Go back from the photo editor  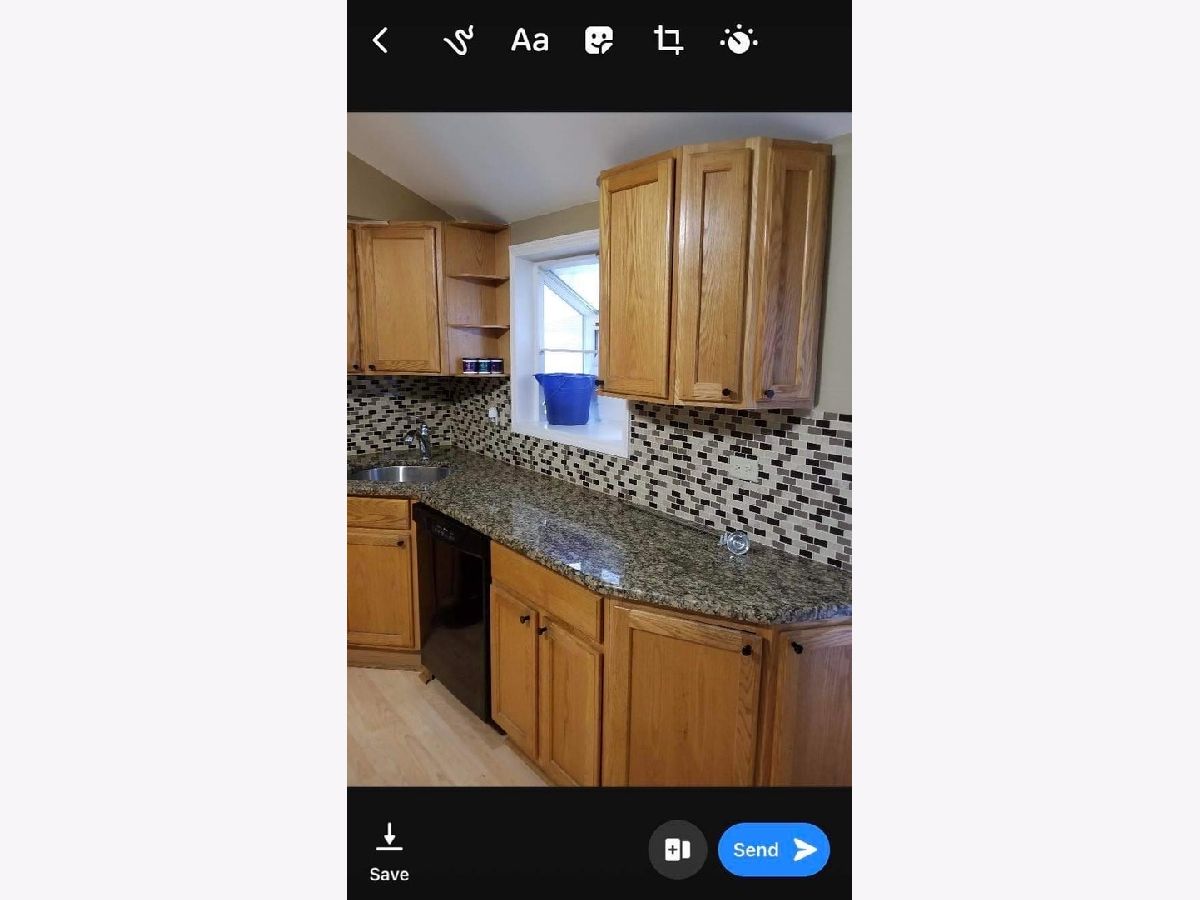[x=380, y=41]
